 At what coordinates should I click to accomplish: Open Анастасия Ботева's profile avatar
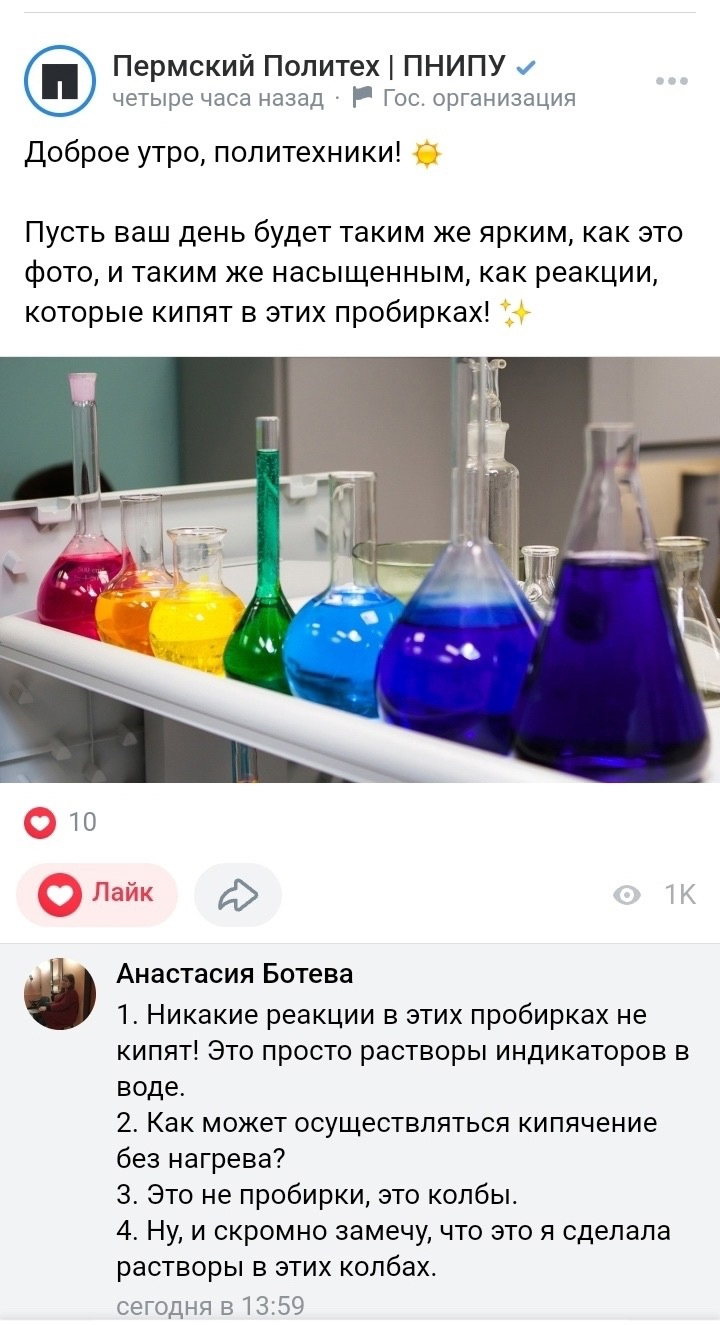(60, 993)
